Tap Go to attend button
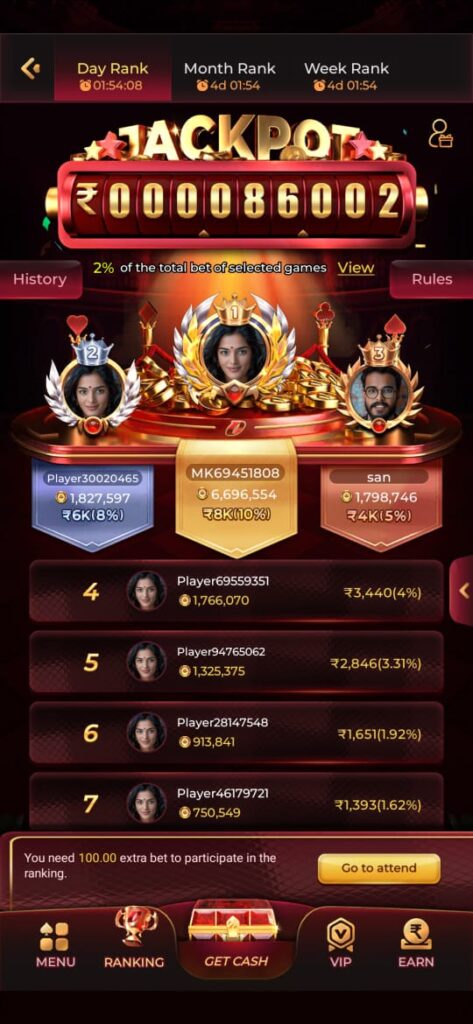The width and height of the screenshot is (473, 1024). click(379, 869)
